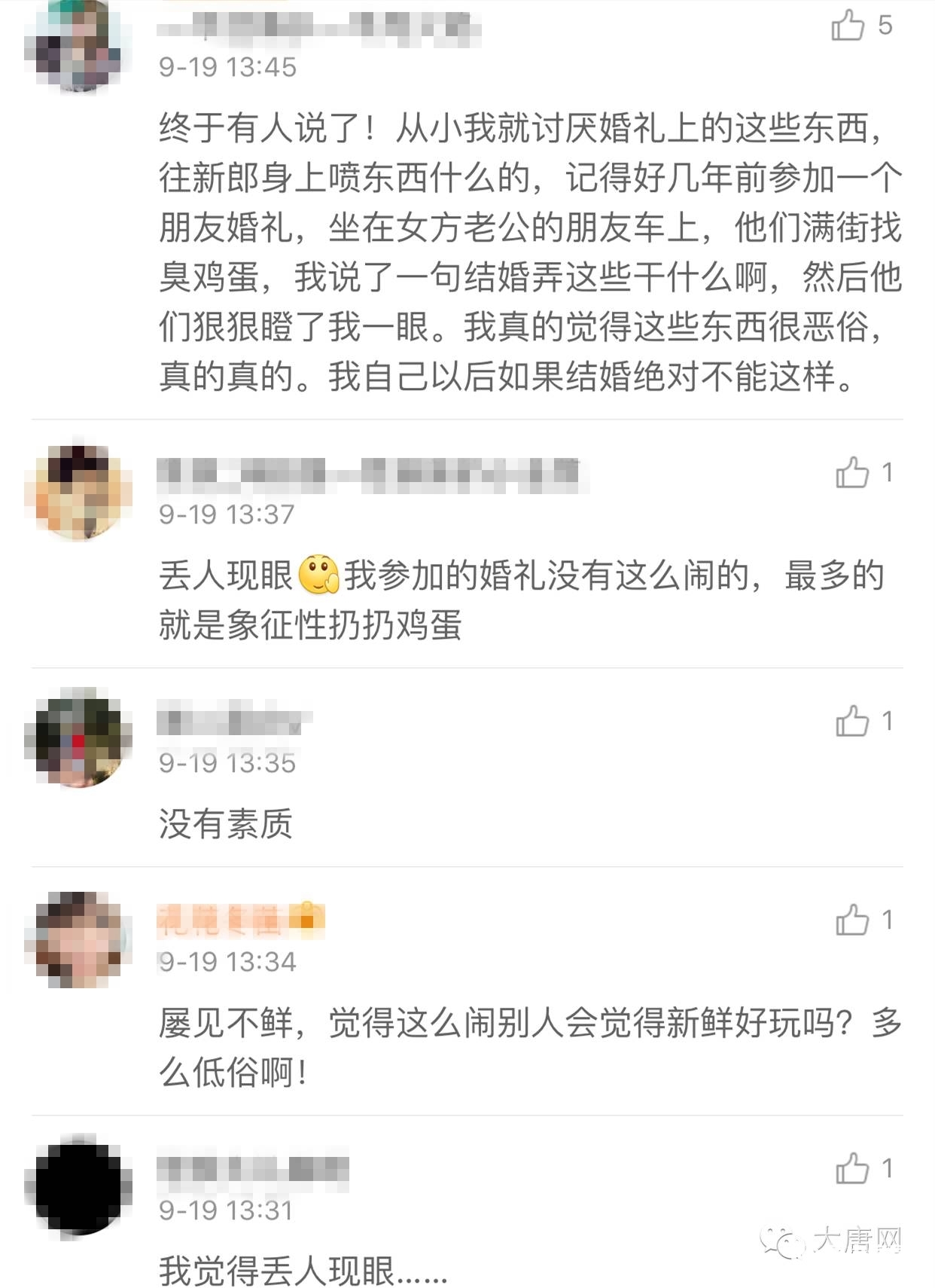Like the 9-19 13:45 comment about wedding pranks

click(848, 26)
